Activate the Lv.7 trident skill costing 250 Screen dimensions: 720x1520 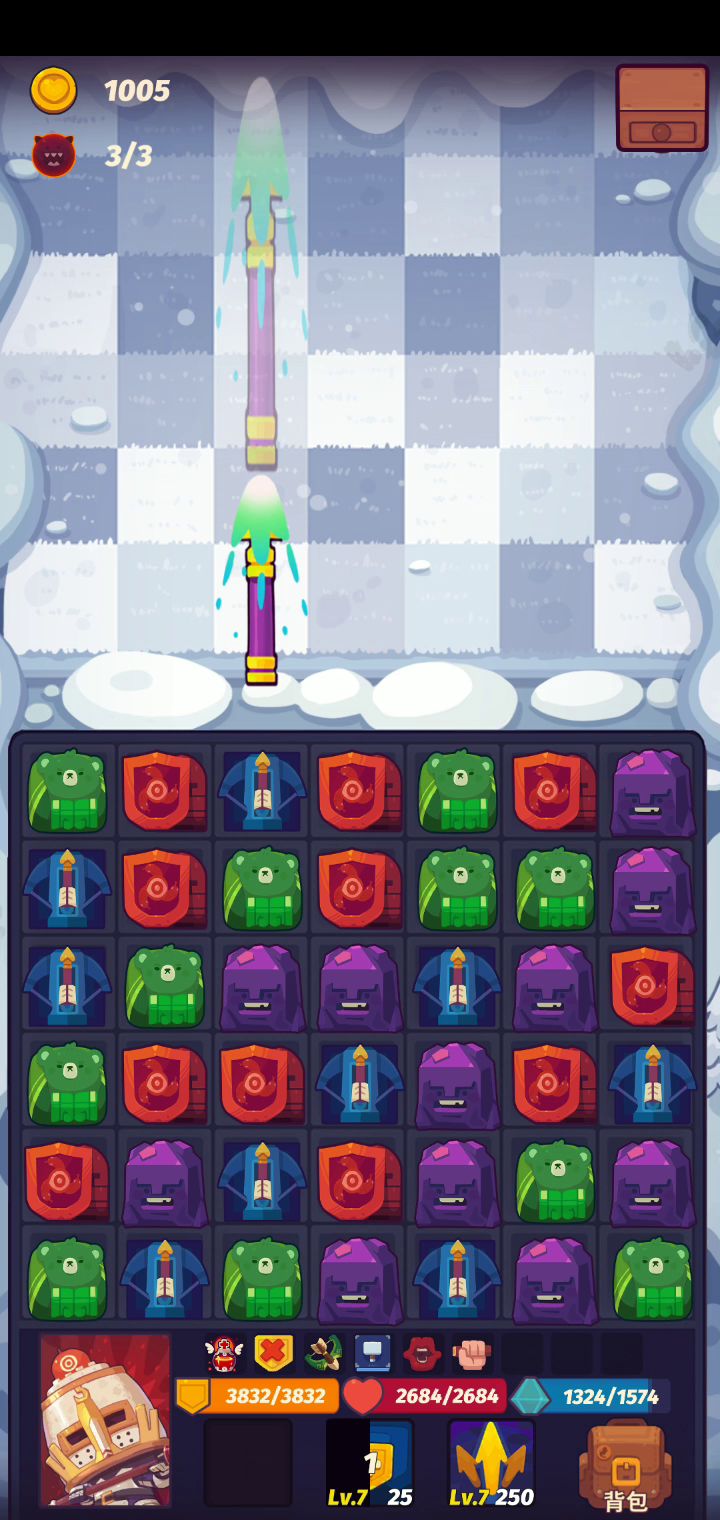tap(491, 1464)
